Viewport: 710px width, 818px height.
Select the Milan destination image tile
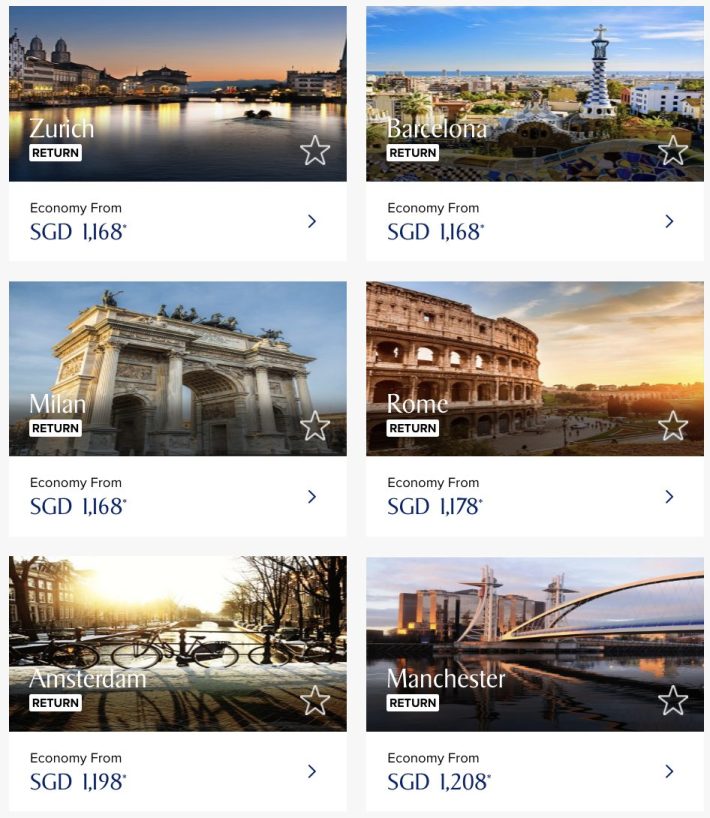click(177, 355)
